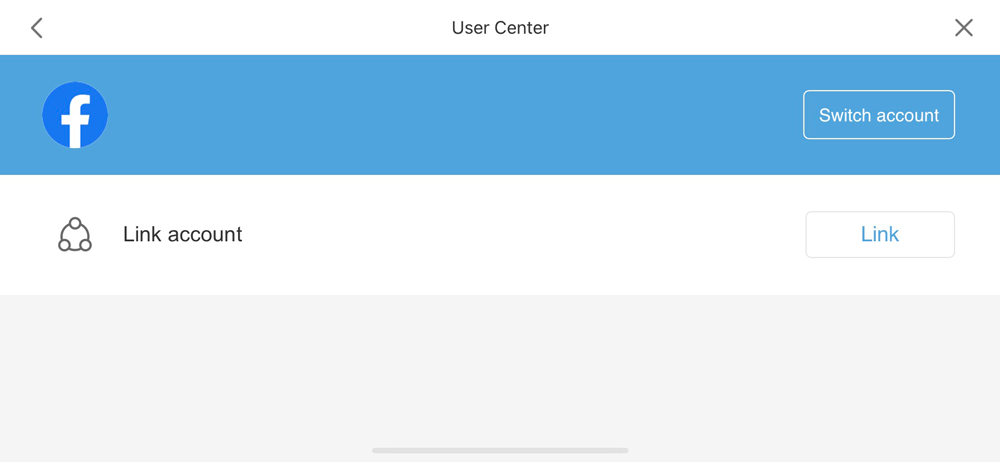Close the User Center screen
Viewport: 1000px width, 462px height.
963,28
